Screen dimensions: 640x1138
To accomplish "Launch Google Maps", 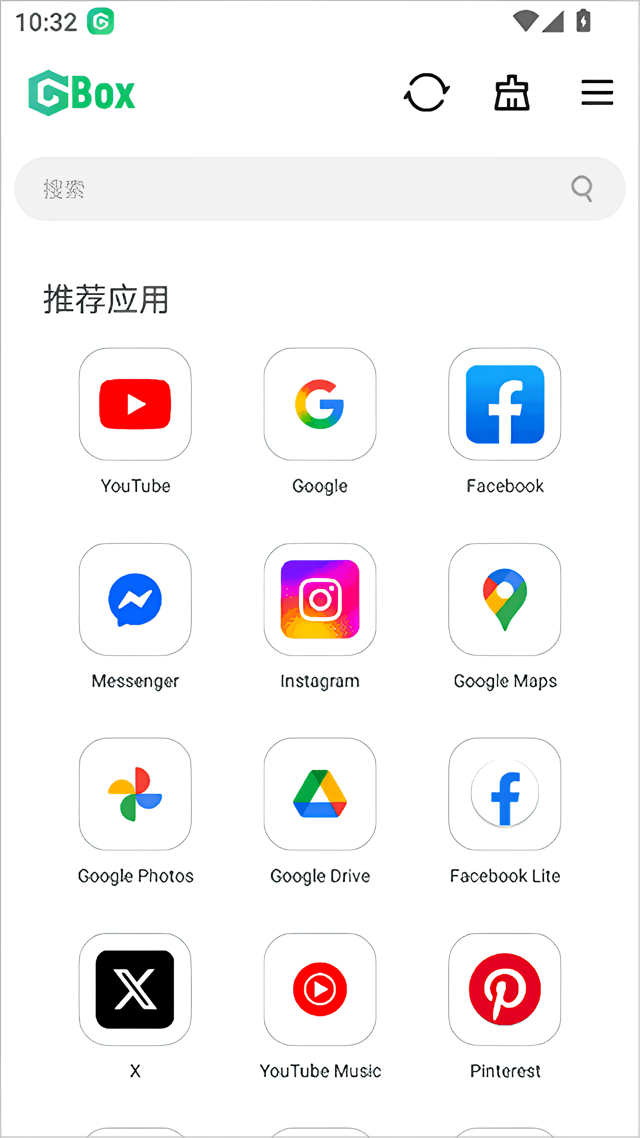I will coord(505,599).
